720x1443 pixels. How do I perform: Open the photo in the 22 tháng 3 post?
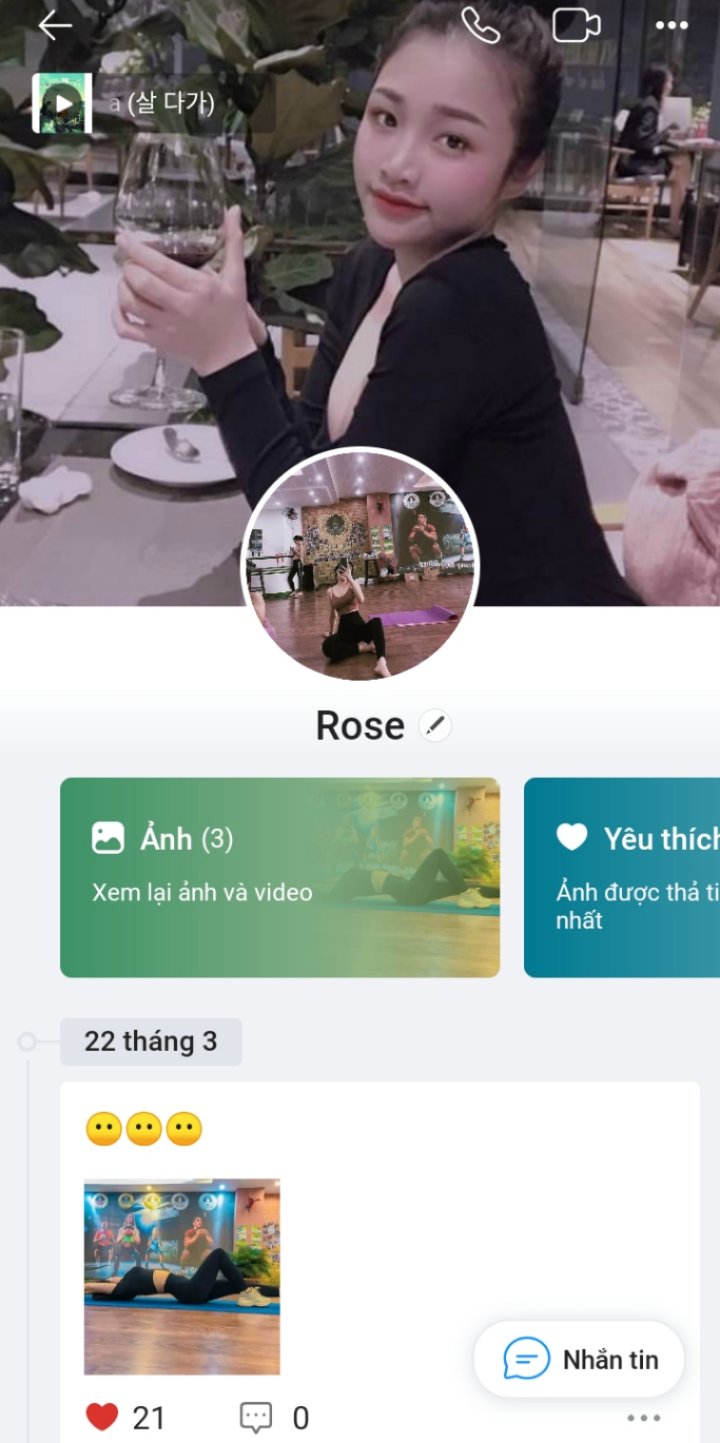point(182,1277)
